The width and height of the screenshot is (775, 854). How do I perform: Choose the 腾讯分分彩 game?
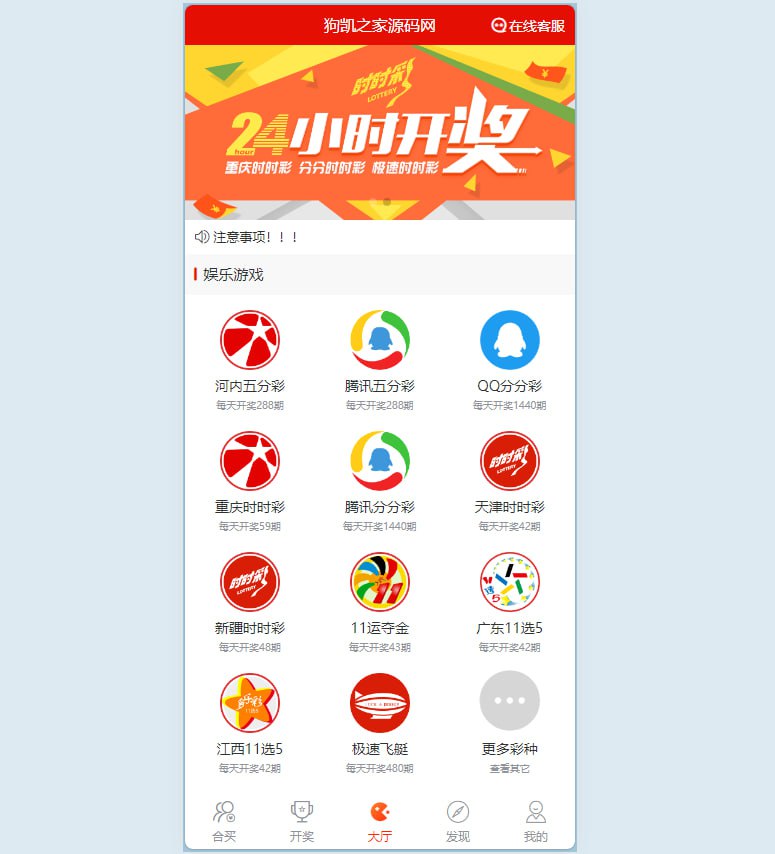[380, 461]
